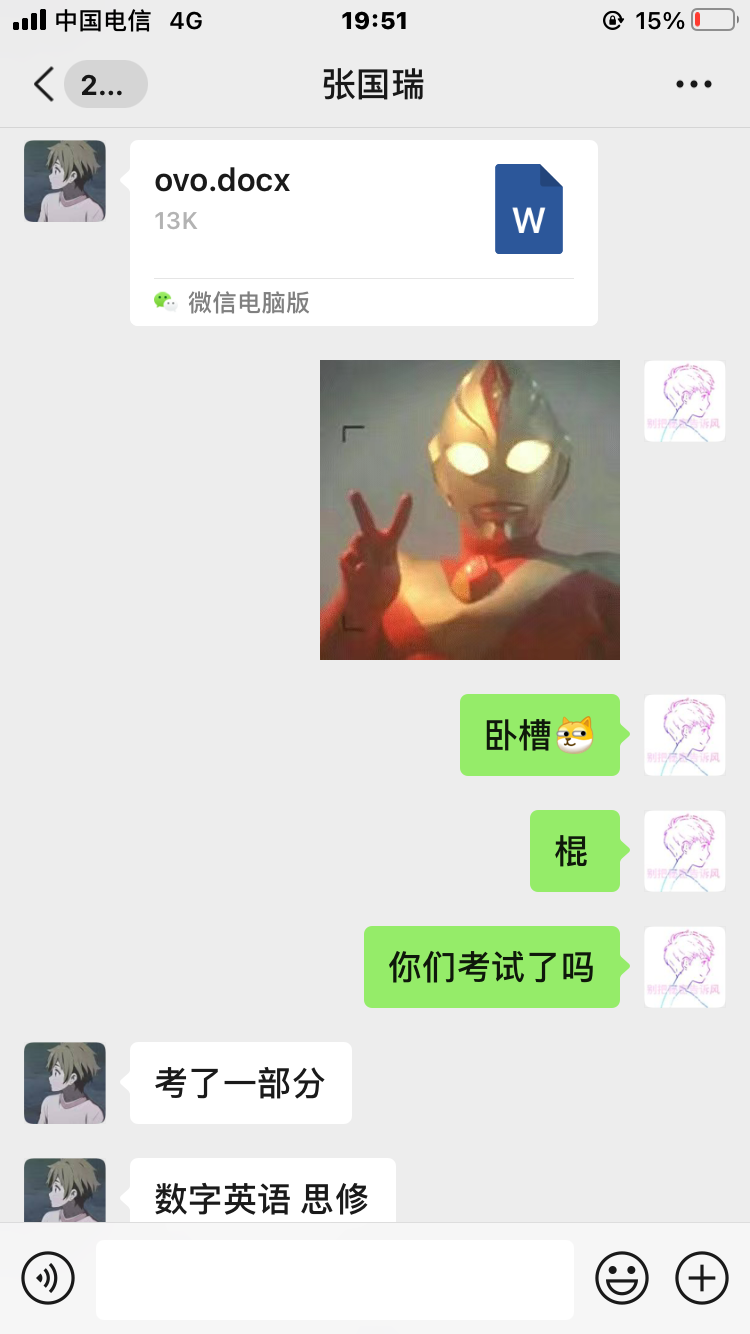
Task: Switch to voice message input
Action: (48, 1278)
